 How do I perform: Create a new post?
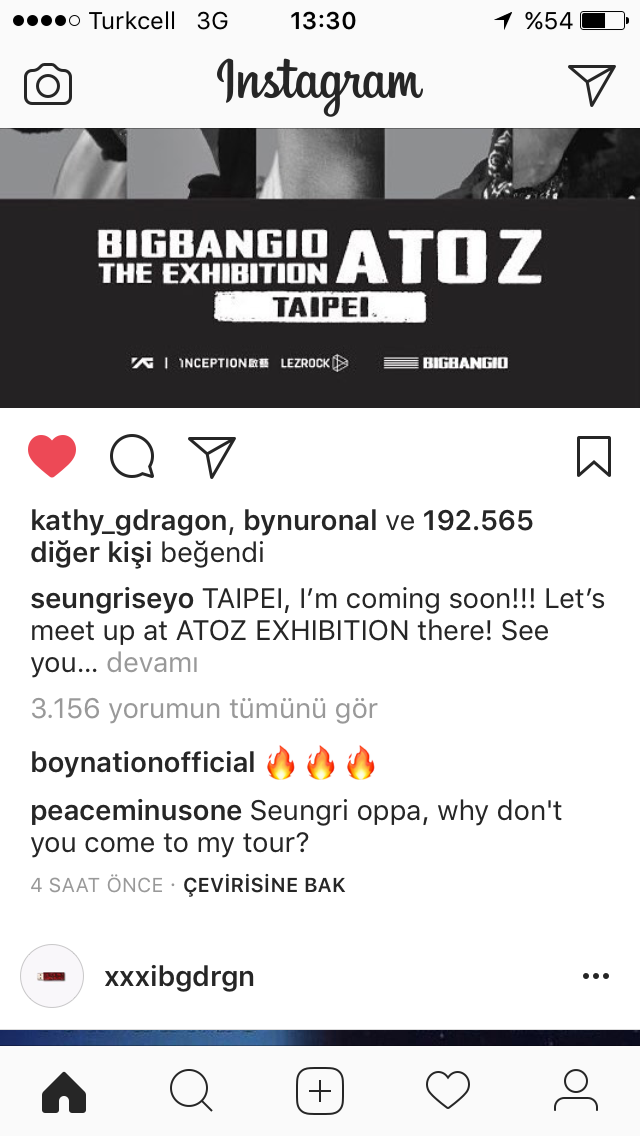pos(320,1090)
